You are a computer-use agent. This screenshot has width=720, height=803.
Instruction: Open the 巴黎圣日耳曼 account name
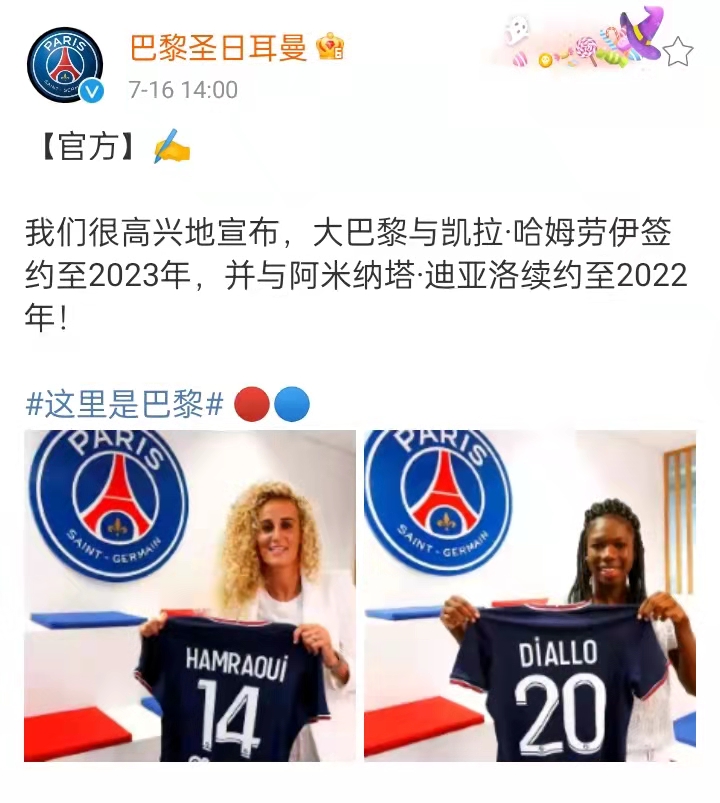(x=219, y=47)
